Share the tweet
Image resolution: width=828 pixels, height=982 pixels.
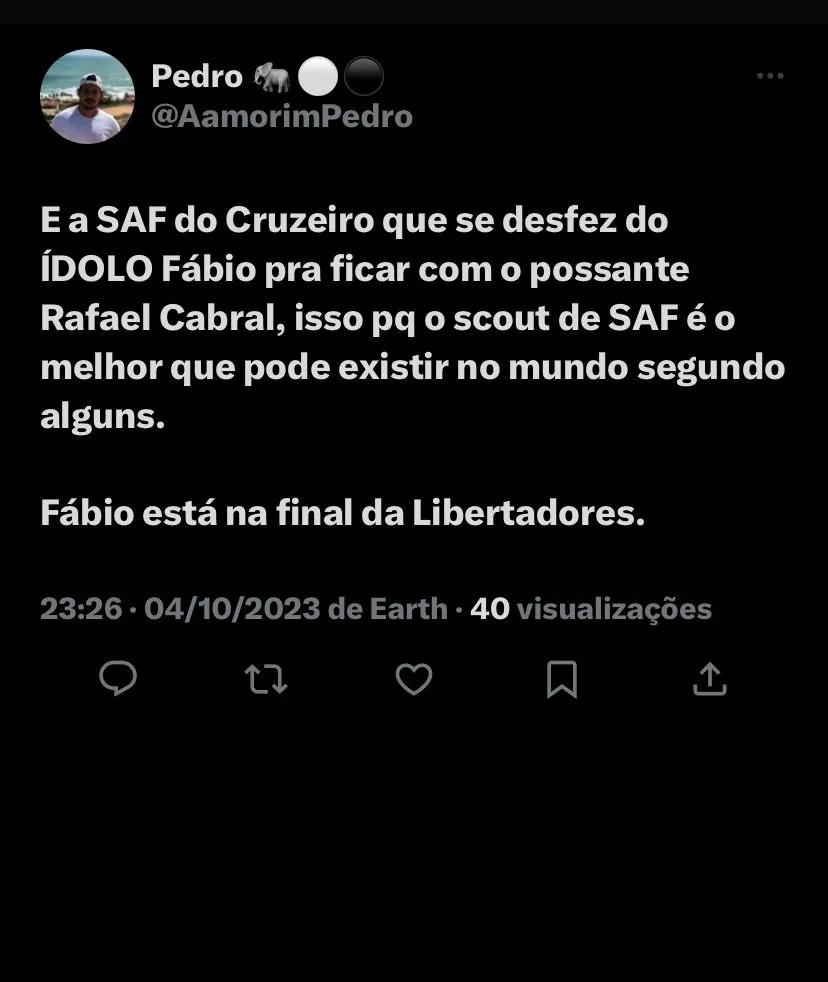tap(709, 680)
